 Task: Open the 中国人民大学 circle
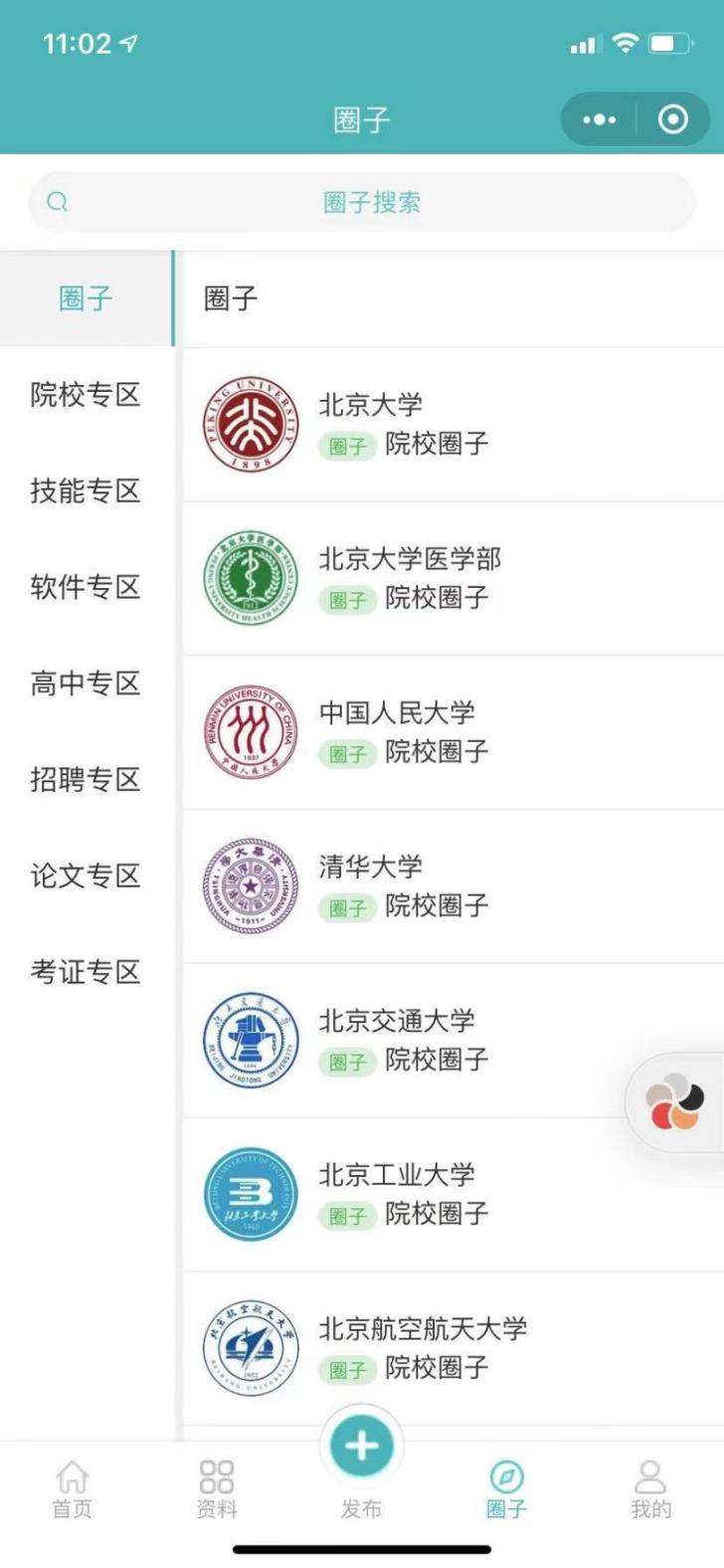coord(452,732)
